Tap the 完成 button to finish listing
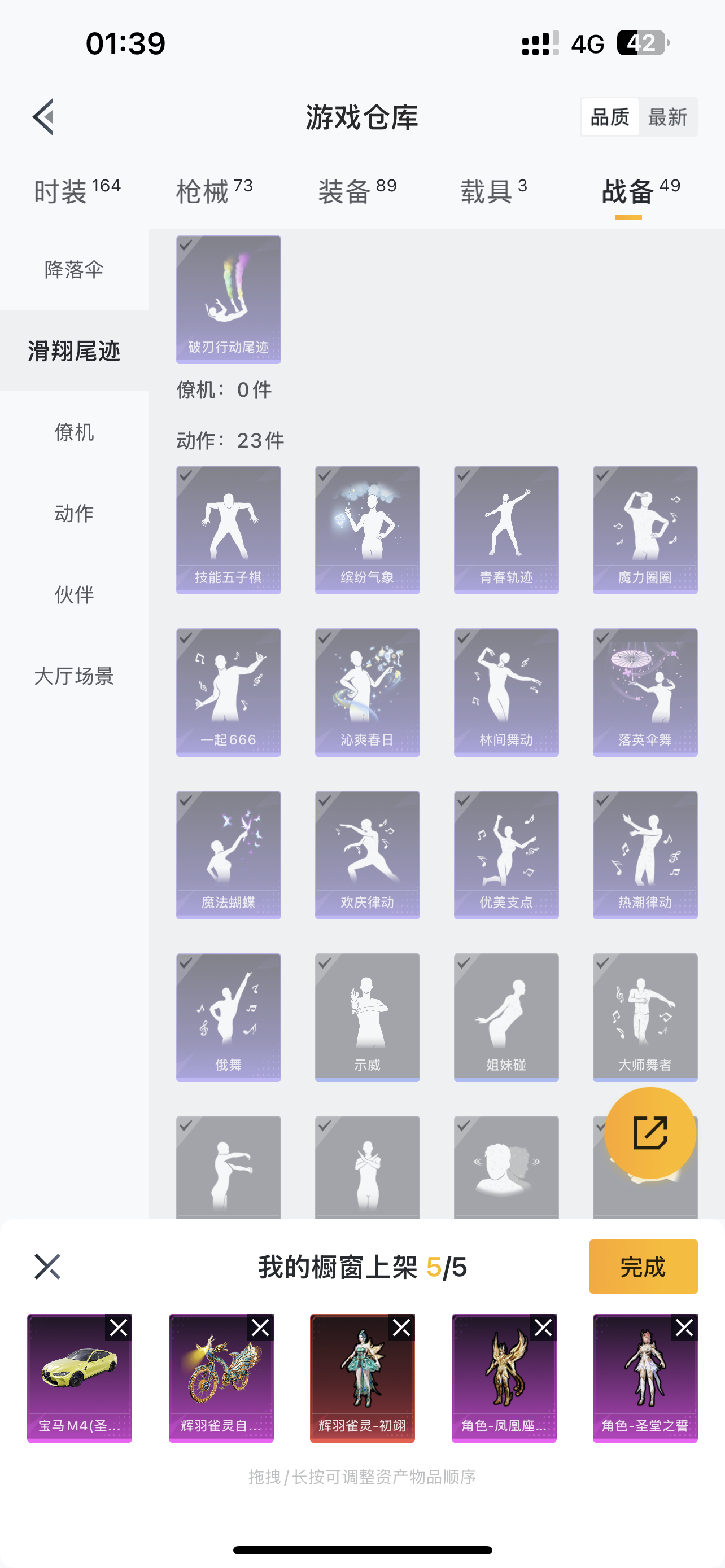725x1568 pixels. pyautogui.click(x=643, y=1268)
